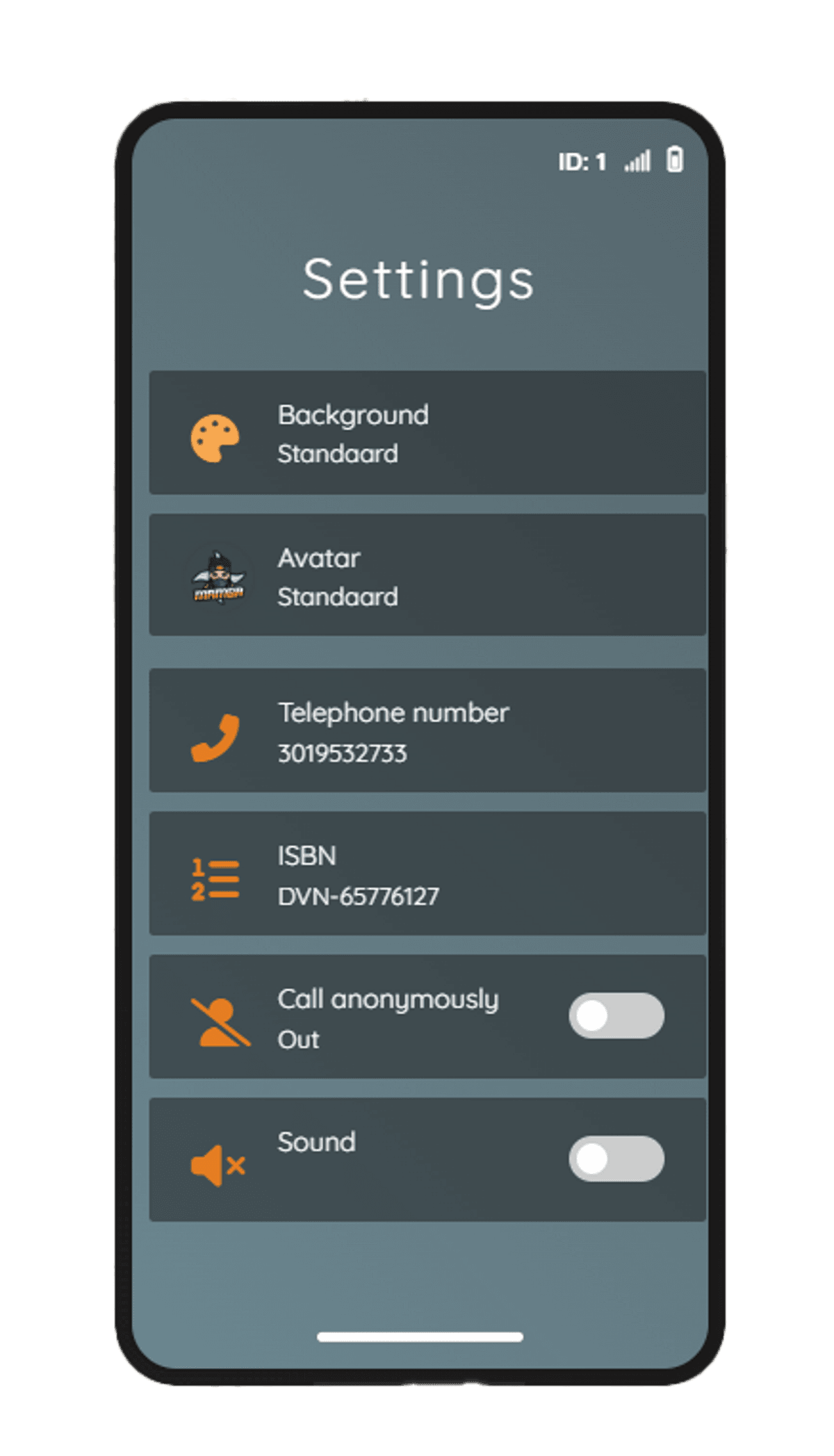Enable the Call anonymously switch
This screenshot has height=1456, width=834.
point(616,1015)
